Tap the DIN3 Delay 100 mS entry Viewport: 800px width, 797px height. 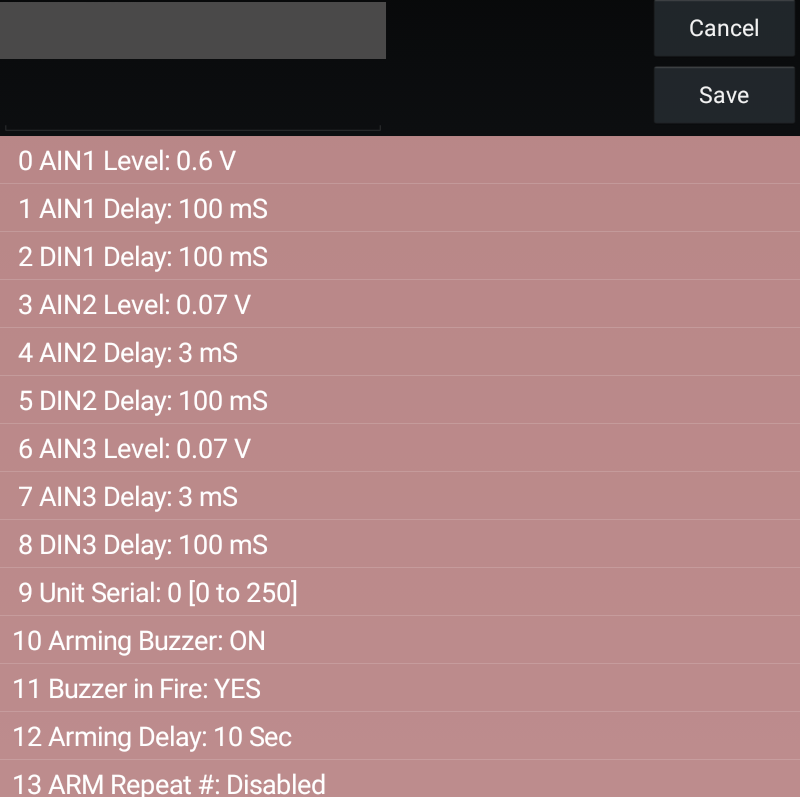[x=400, y=544]
